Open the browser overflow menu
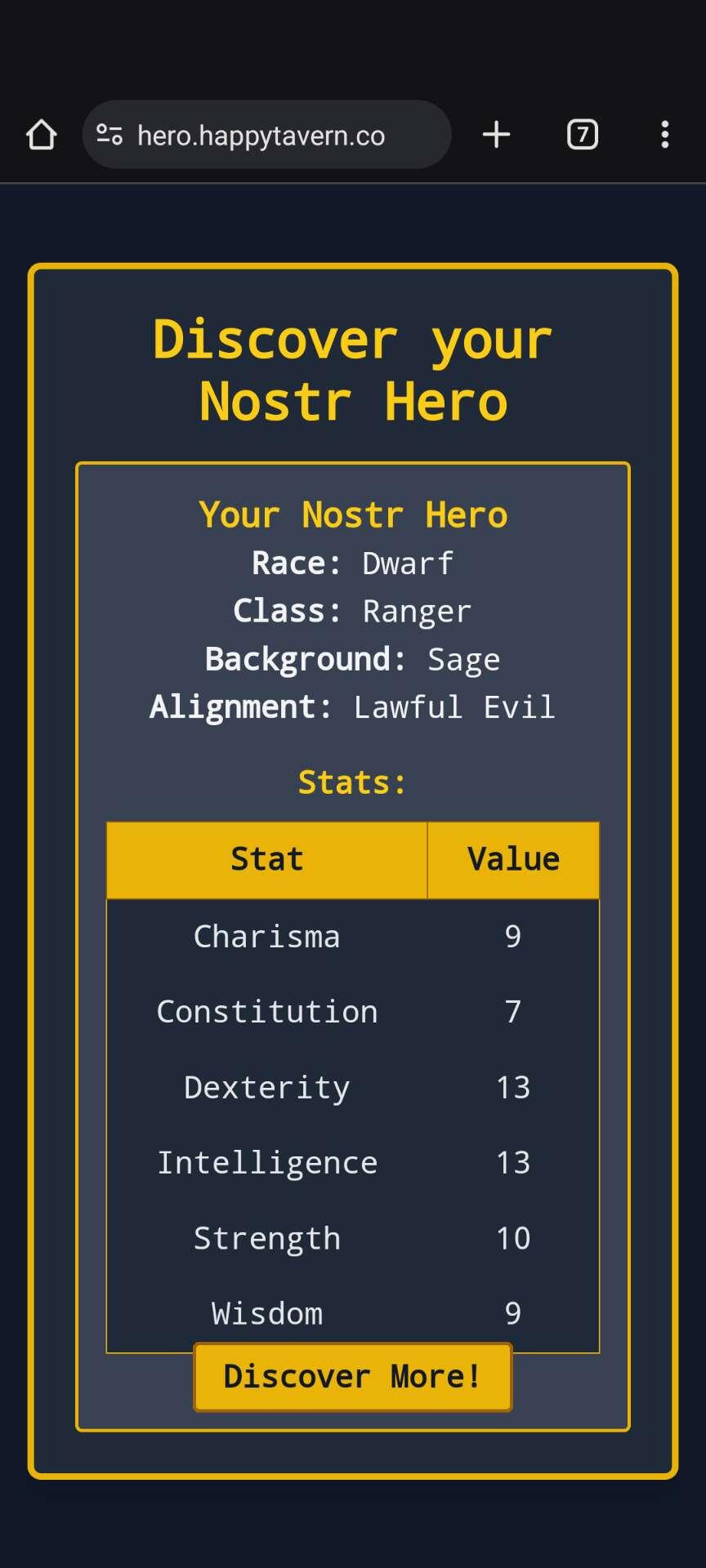This screenshot has width=706, height=1568. pos(665,135)
